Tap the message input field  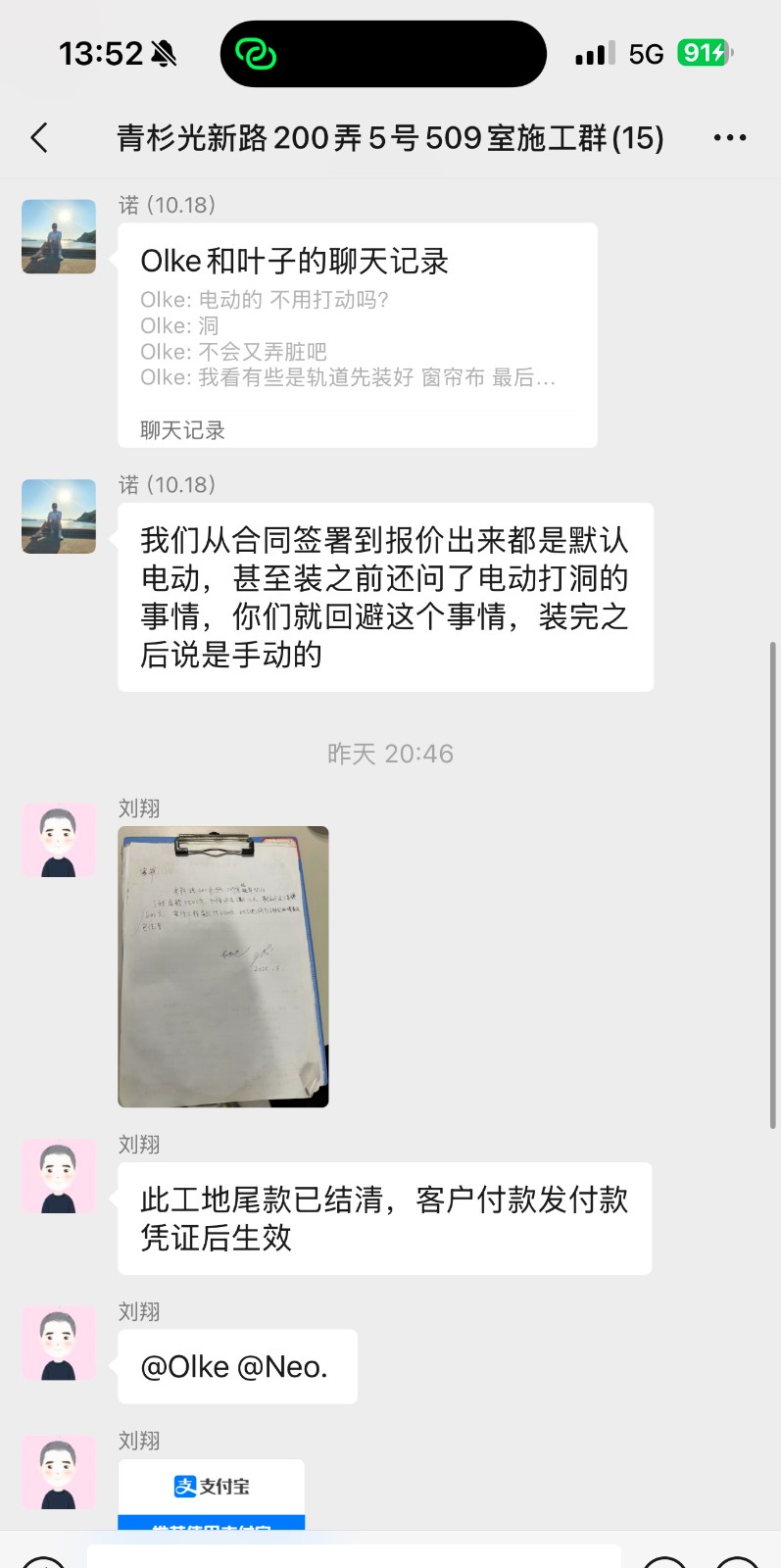point(353,1556)
